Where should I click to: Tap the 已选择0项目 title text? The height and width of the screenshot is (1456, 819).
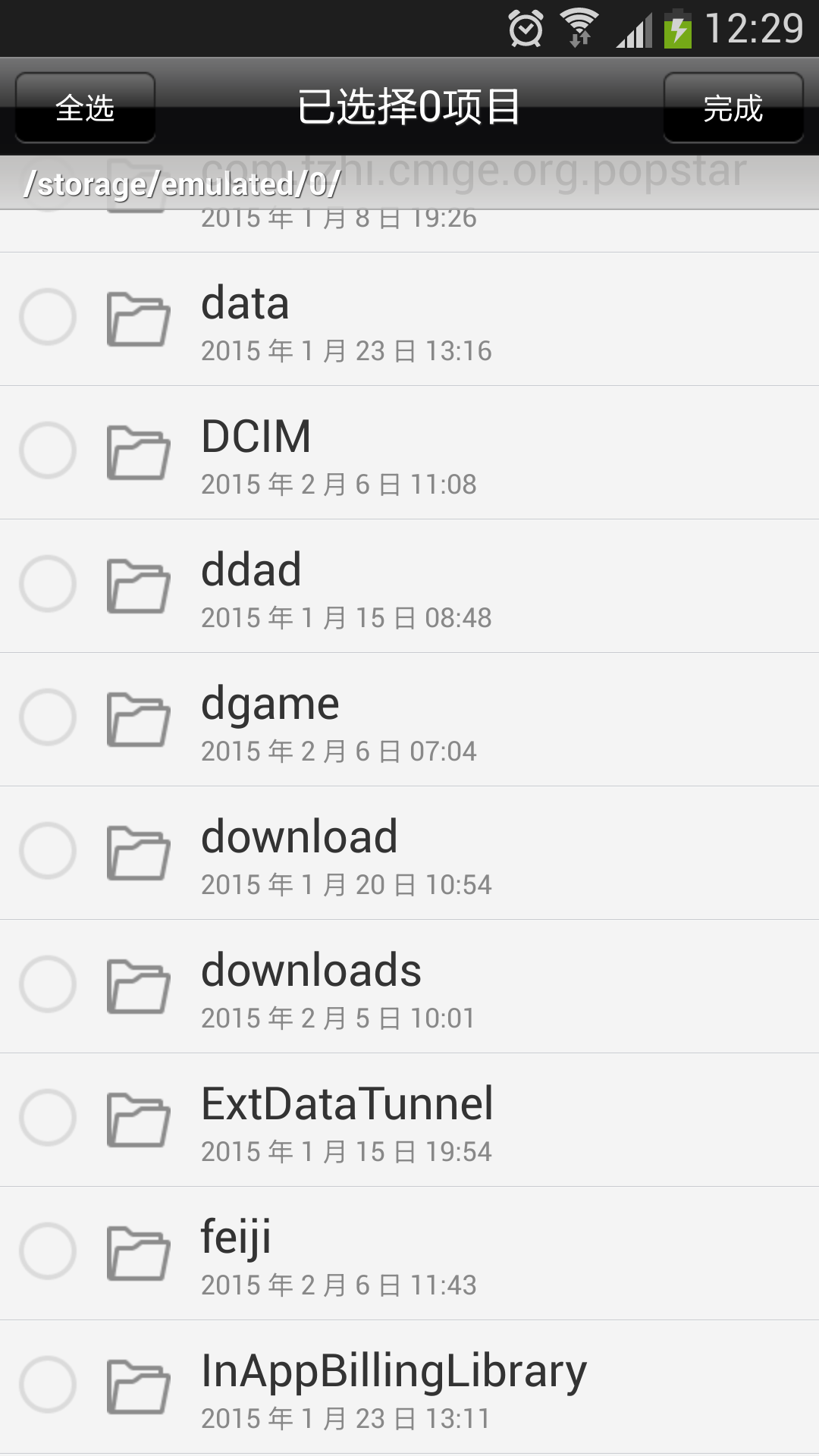click(x=409, y=109)
